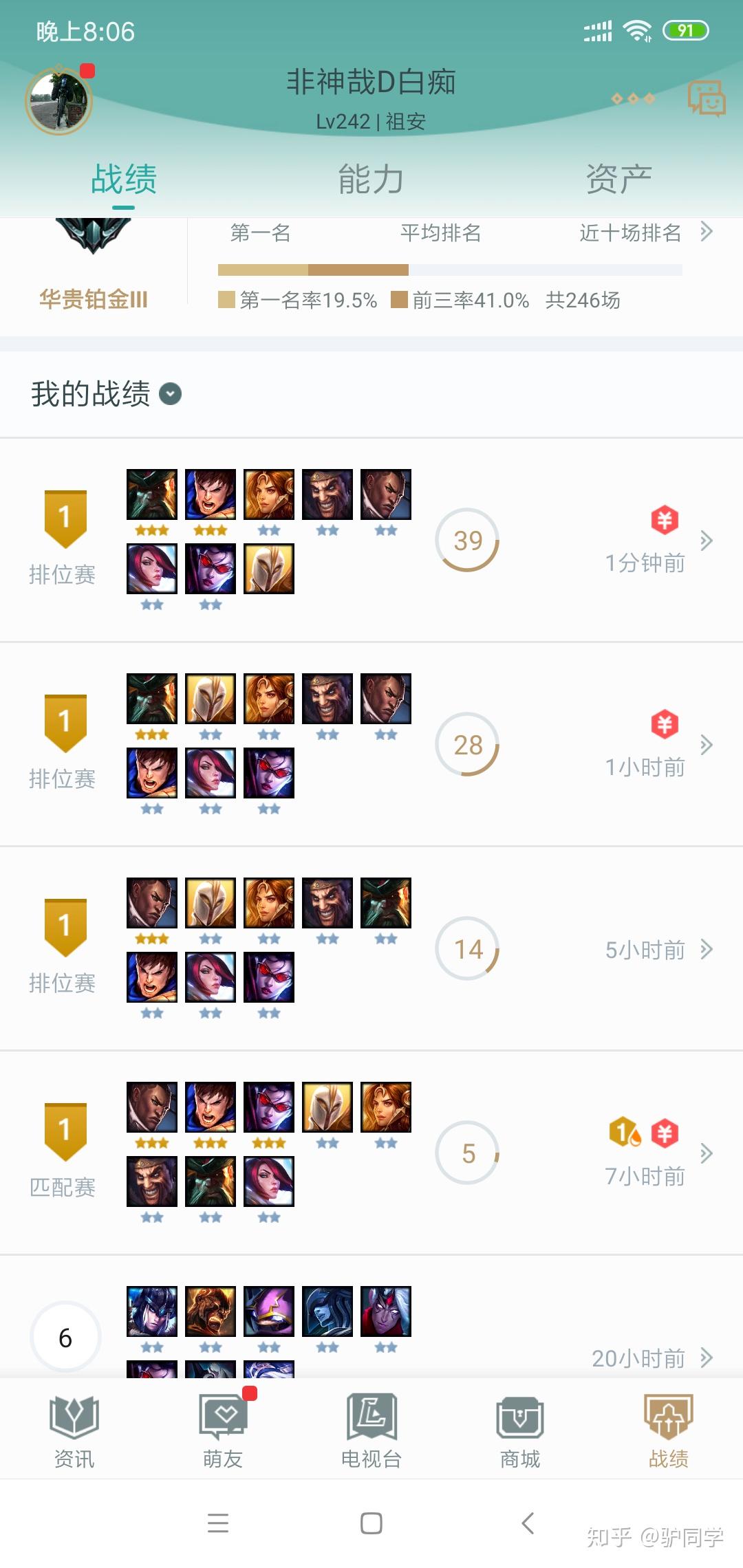Expand the 我的战绩 dropdown
Screen dimensions: 743x1568
[x=170, y=394]
